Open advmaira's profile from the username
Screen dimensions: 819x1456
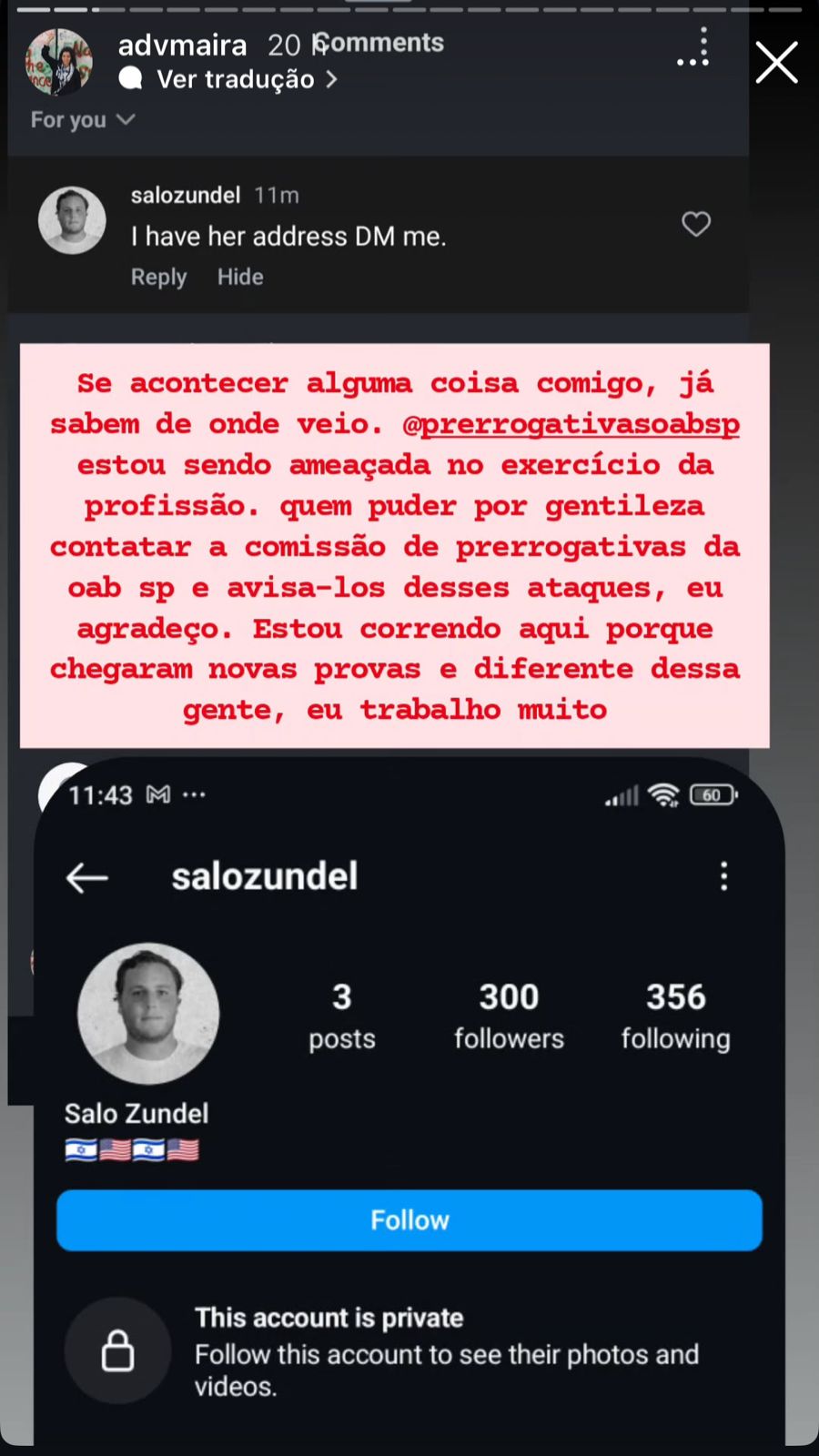pos(182,45)
